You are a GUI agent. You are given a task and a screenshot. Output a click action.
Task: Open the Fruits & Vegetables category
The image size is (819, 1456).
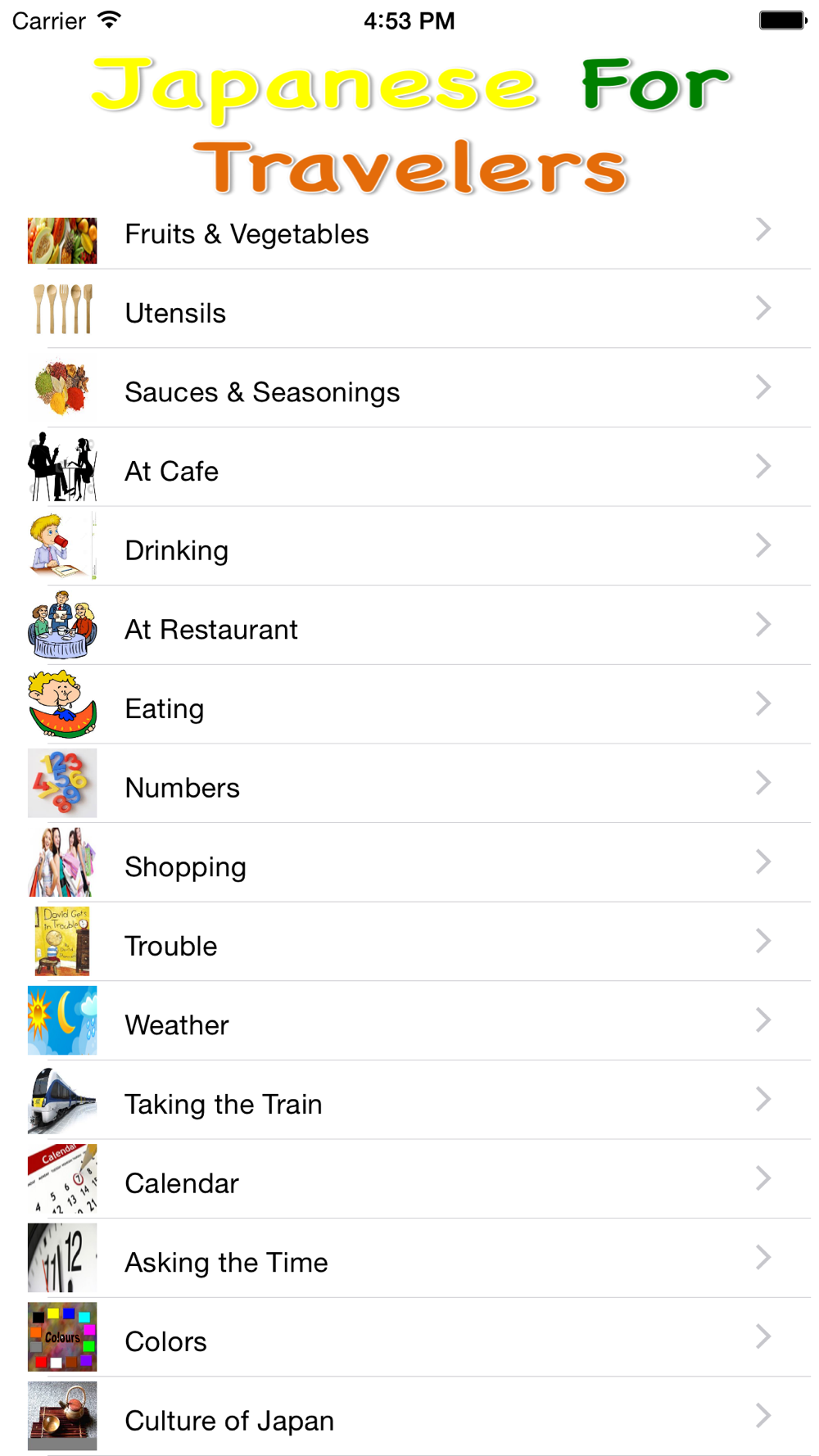tap(409, 234)
